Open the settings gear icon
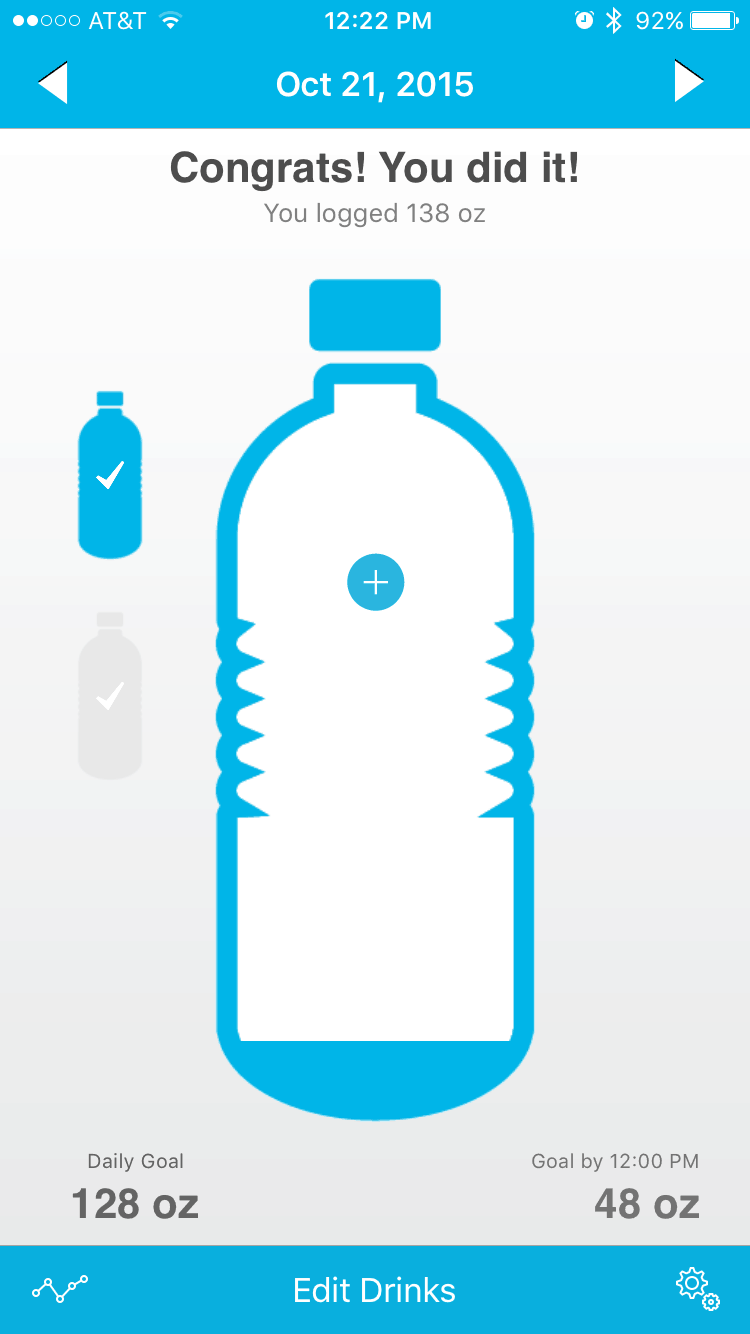Image resolution: width=750 pixels, height=1334 pixels. [697, 1289]
